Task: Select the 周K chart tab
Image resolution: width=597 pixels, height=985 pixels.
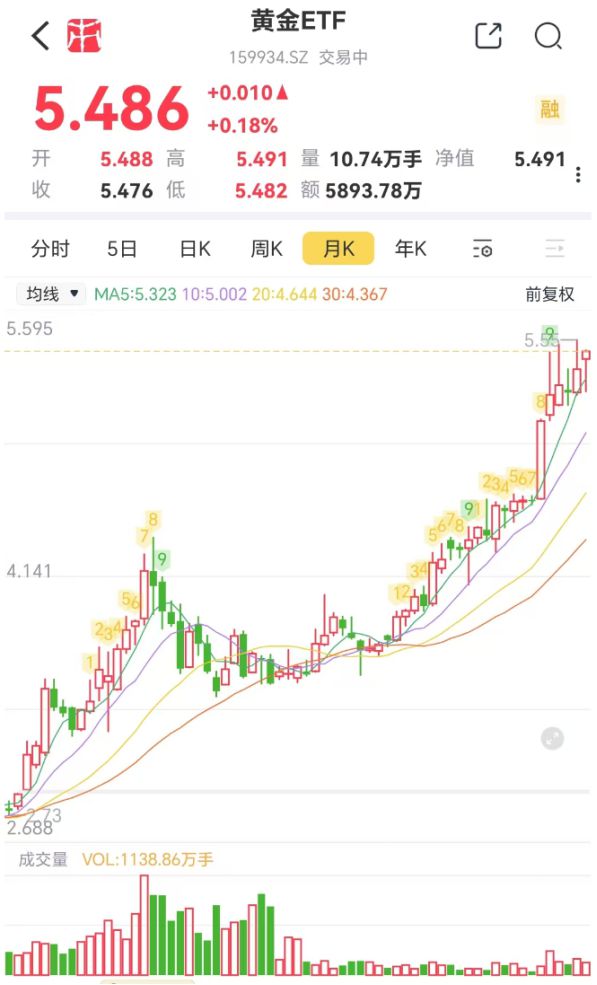Action: click(266, 249)
